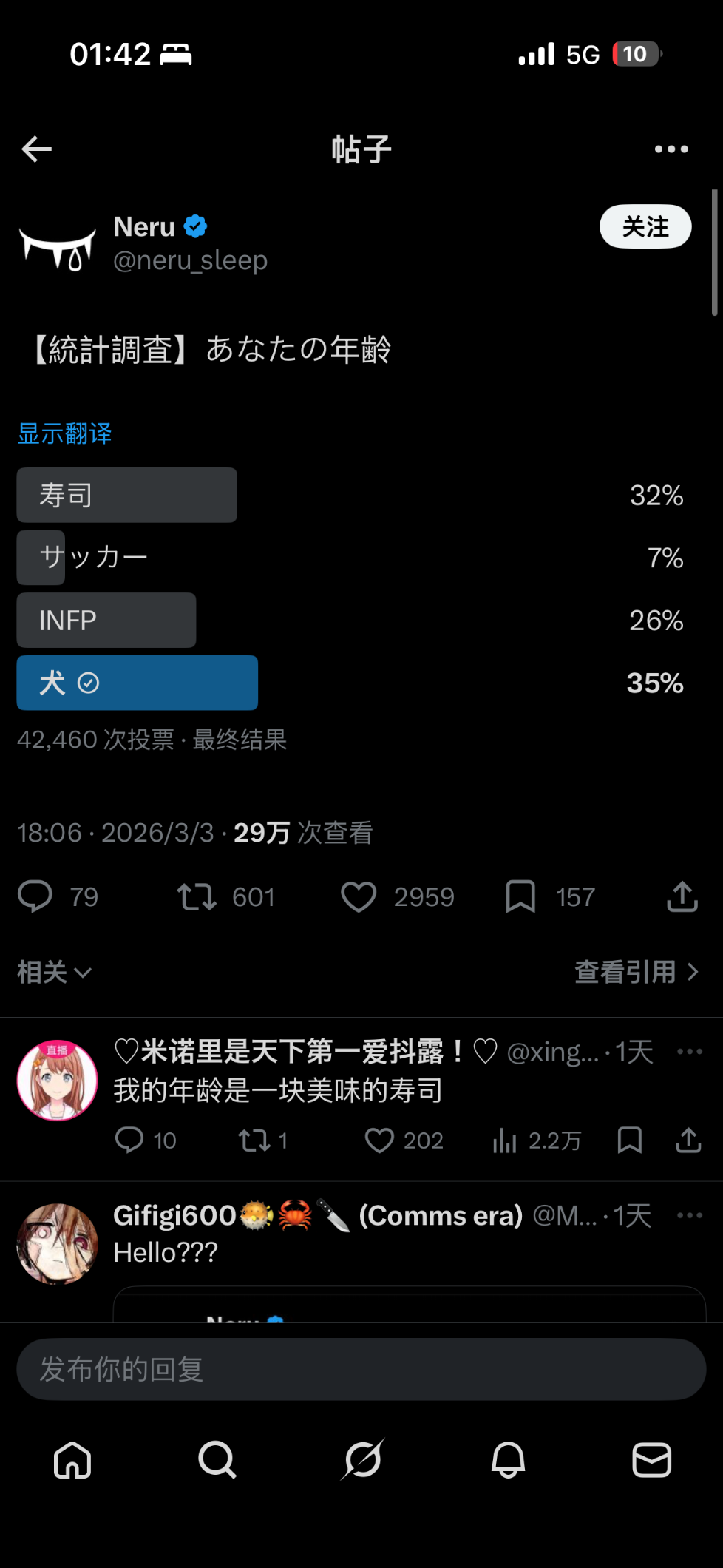Go back using the arrow icon
Image resolution: width=723 pixels, height=1568 pixels.
(37, 149)
